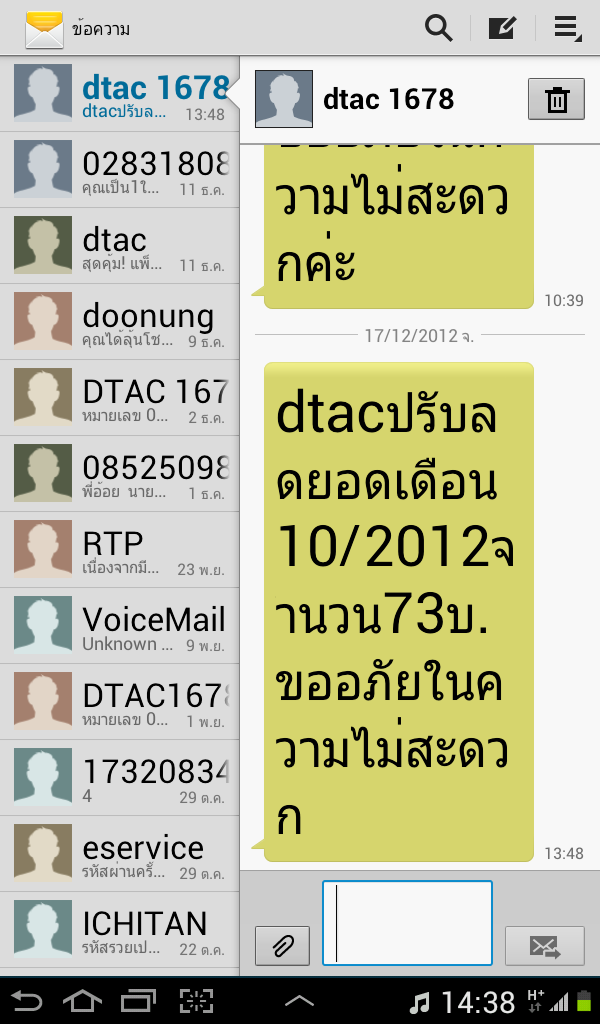
Task: Open the doonung conversation
Action: coord(119,322)
